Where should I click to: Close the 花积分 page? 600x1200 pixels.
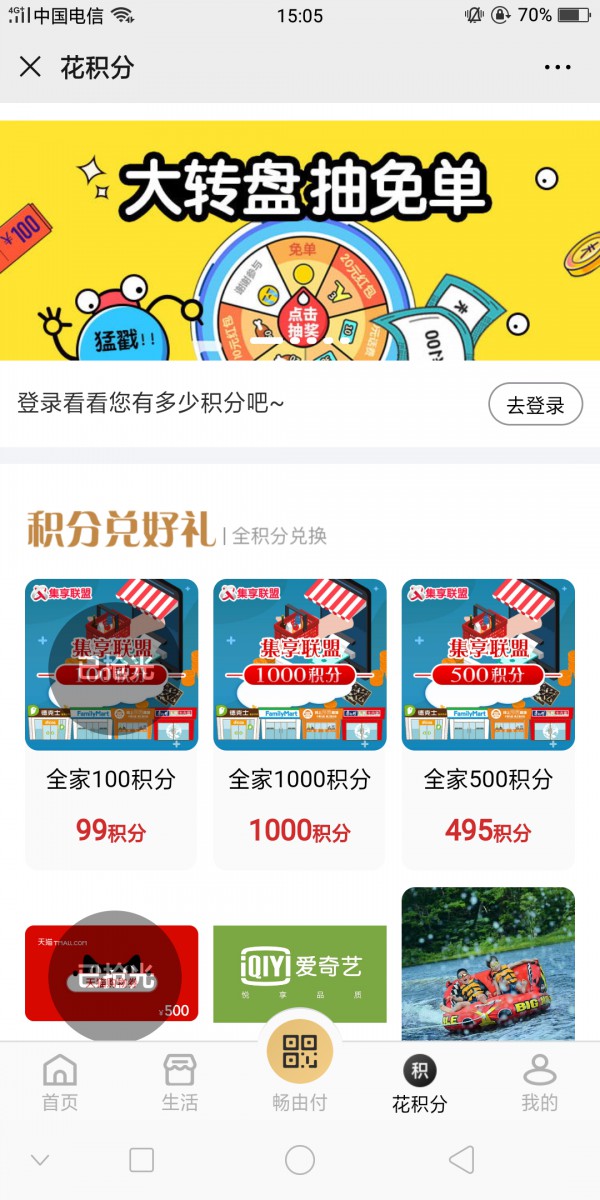click(30, 67)
